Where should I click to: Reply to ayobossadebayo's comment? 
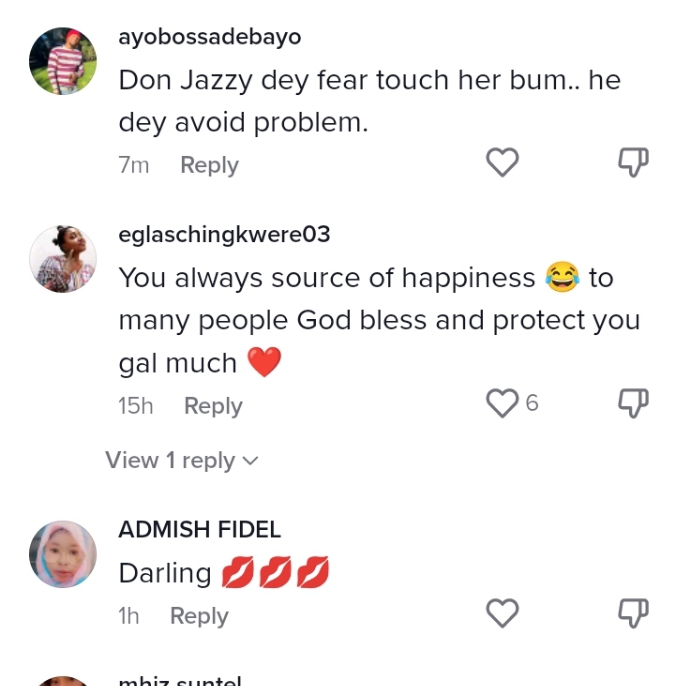point(209,165)
